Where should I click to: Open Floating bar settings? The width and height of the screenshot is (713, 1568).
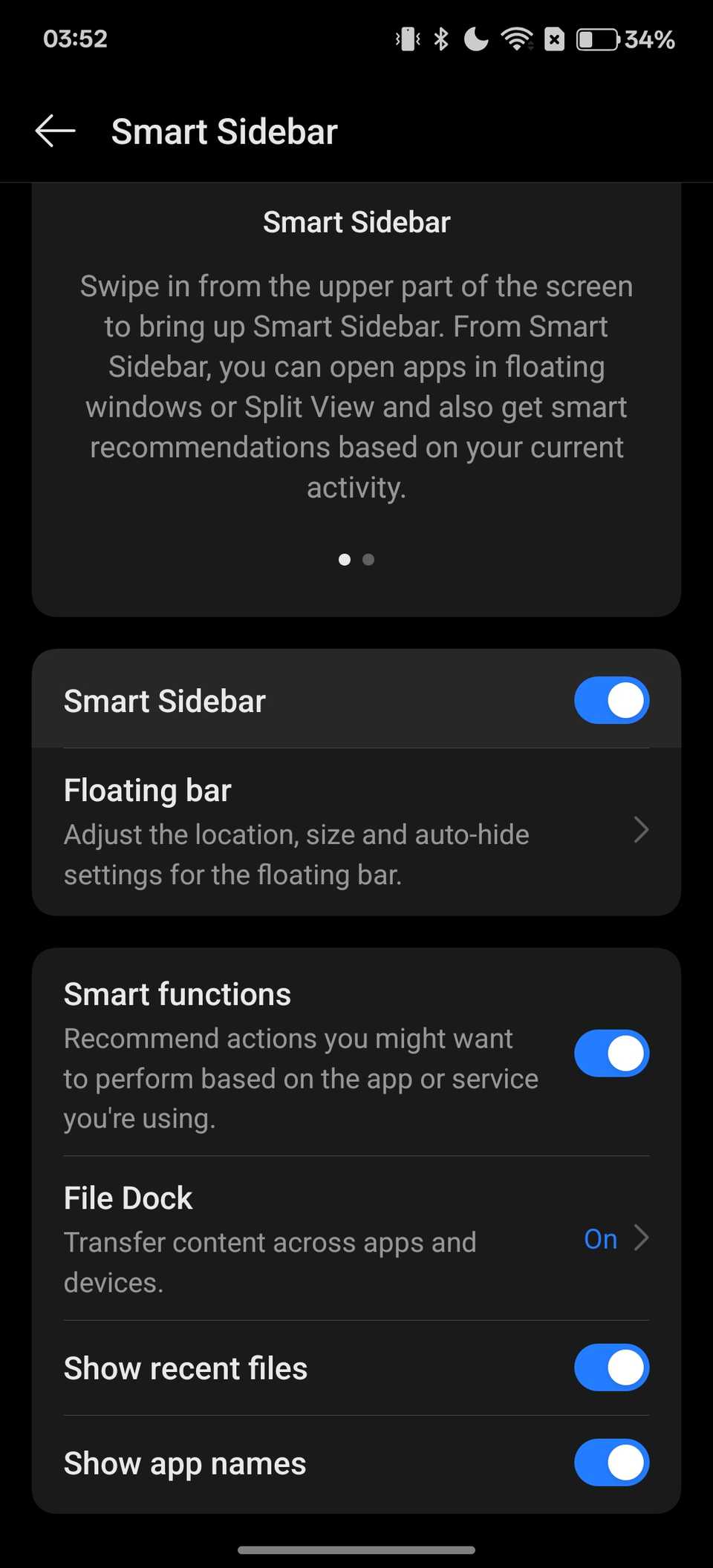pyautogui.click(x=356, y=832)
